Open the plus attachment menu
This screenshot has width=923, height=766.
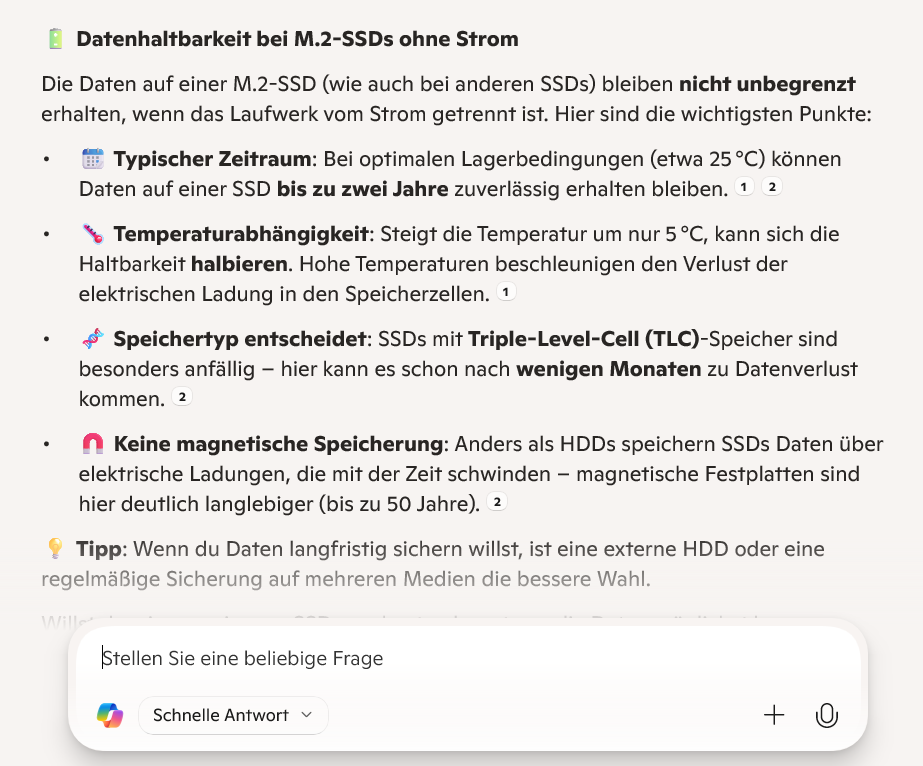774,715
